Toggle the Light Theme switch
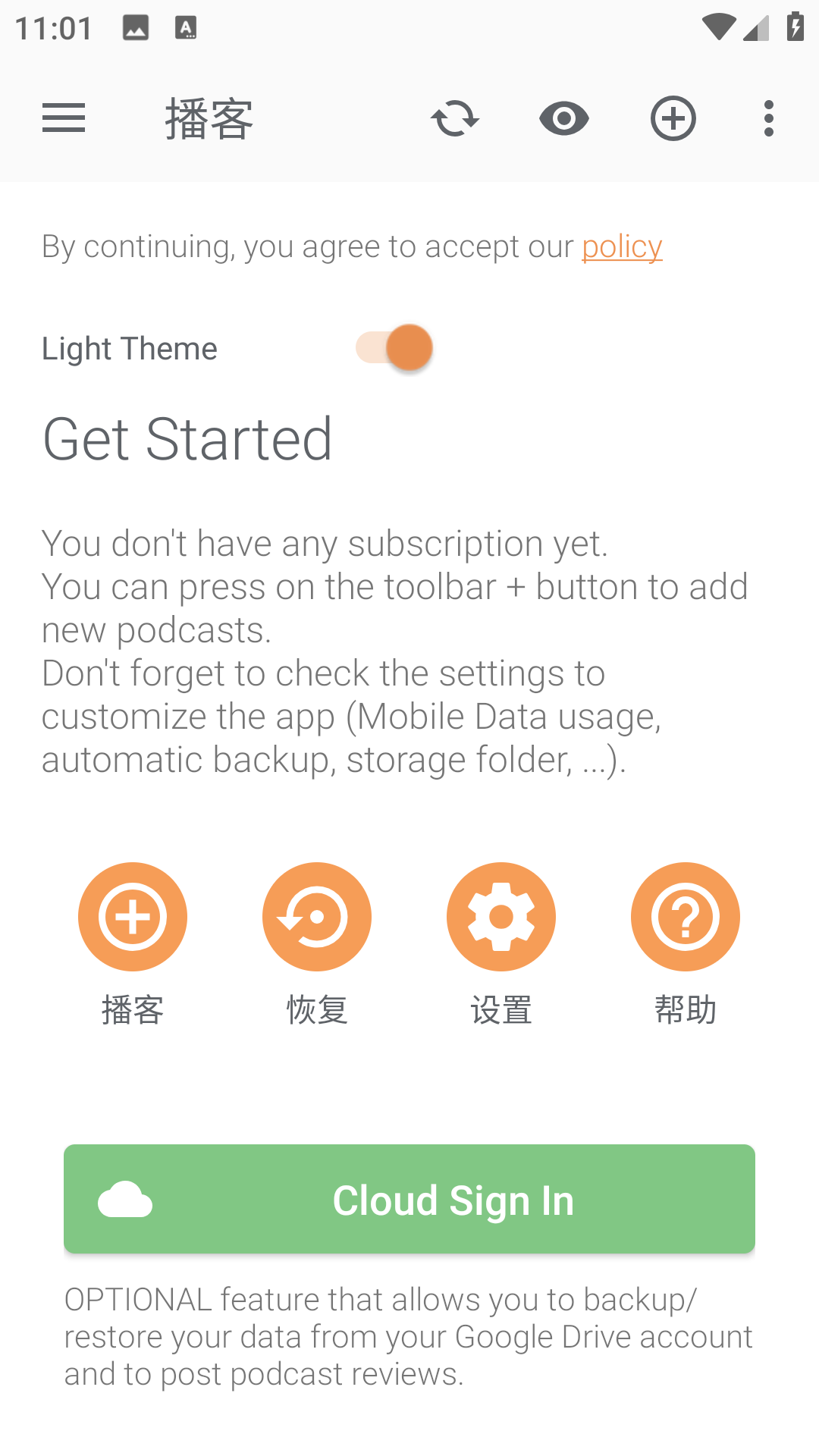 tap(394, 348)
